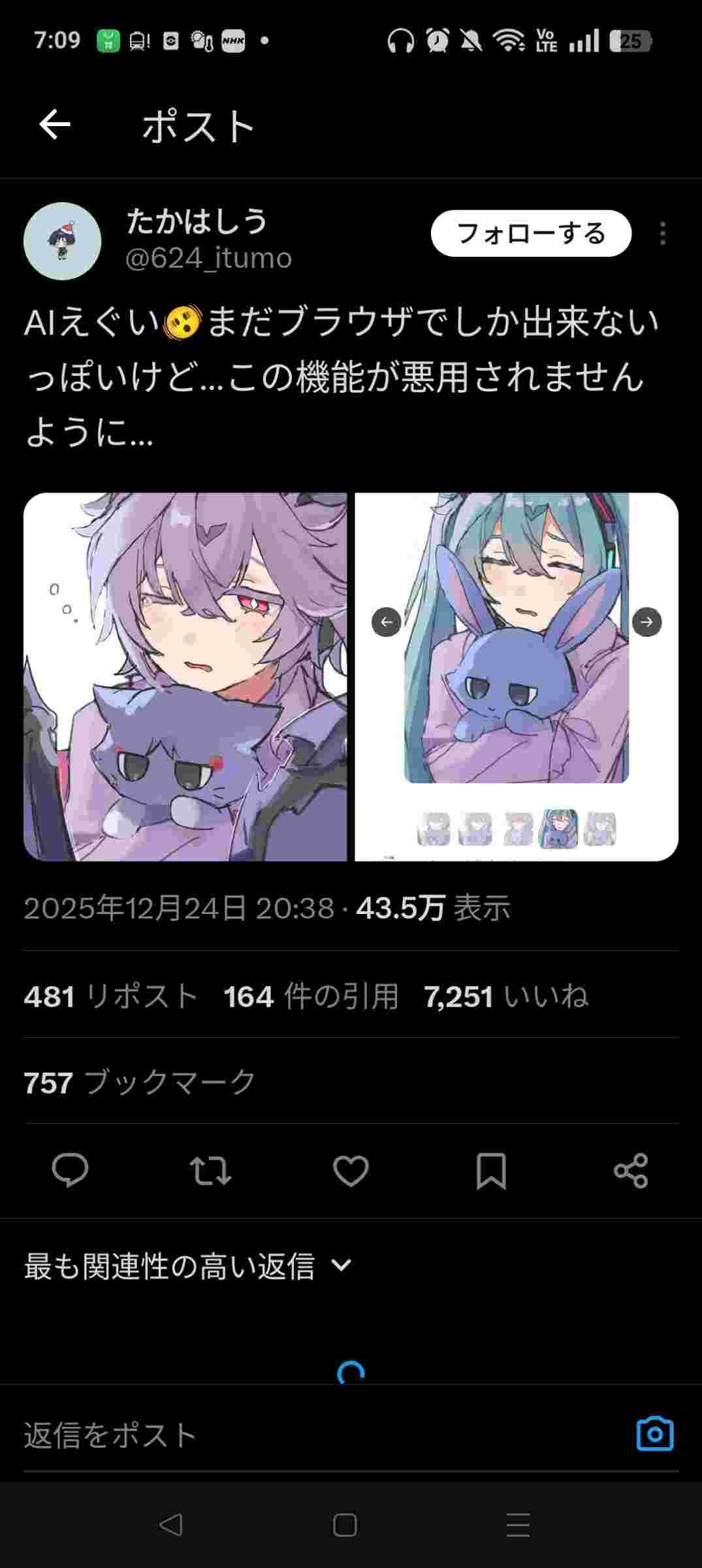View the 164 件の引用 list

(x=311, y=997)
